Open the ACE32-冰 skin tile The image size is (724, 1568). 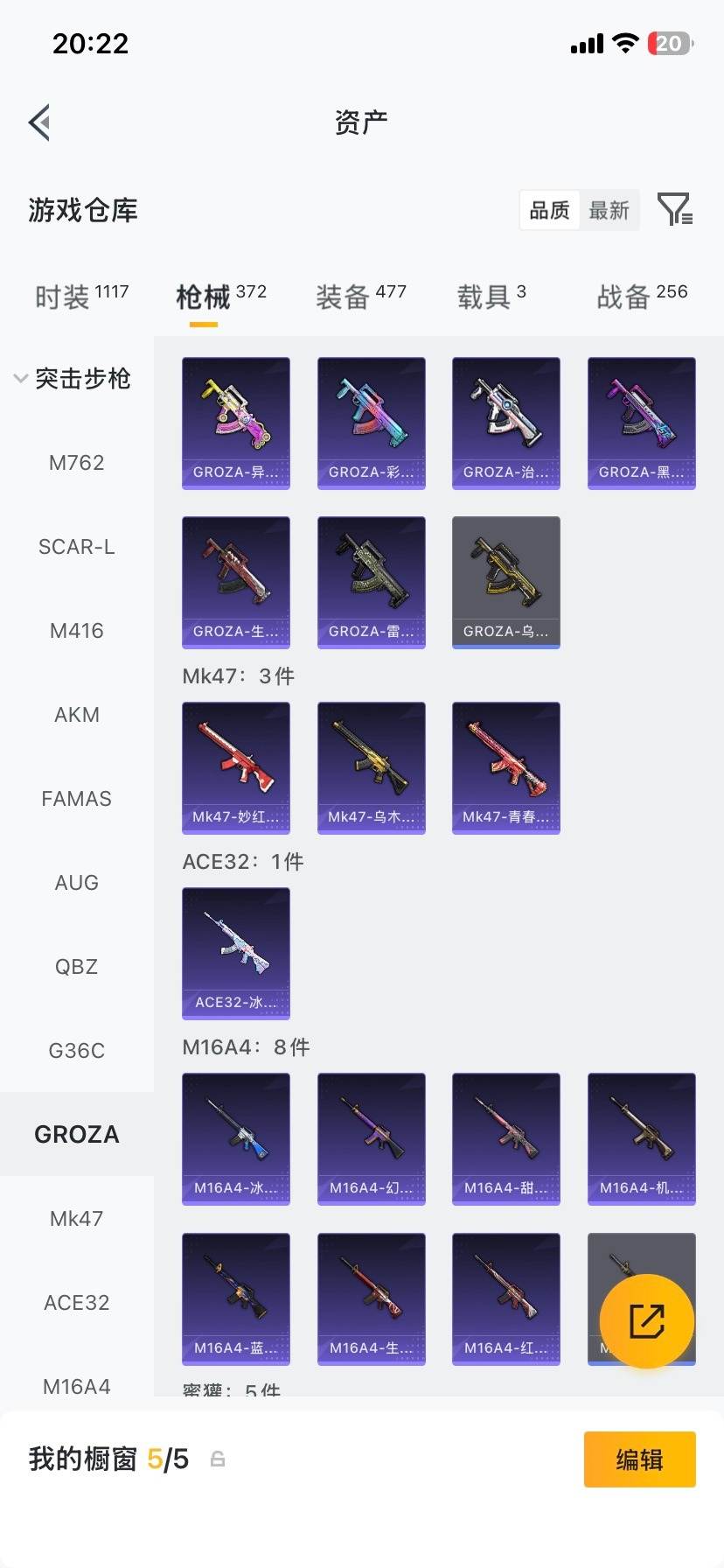pyautogui.click(x=236, y=953)
